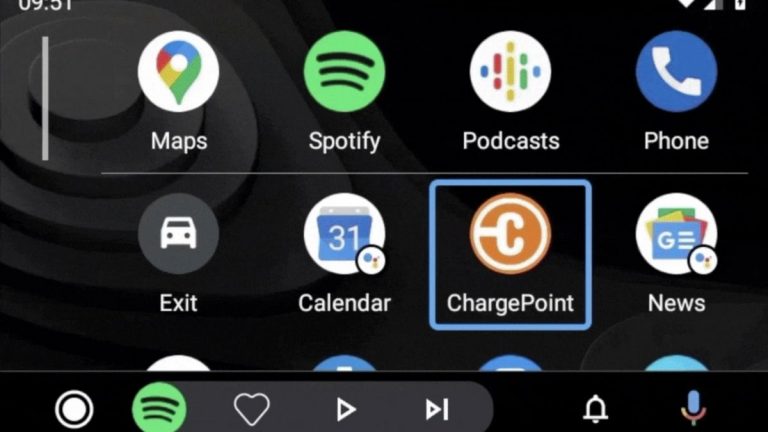Open the notifications bell
The height and width of the screenshot is (432, 768).
click(x=596, y=408)
